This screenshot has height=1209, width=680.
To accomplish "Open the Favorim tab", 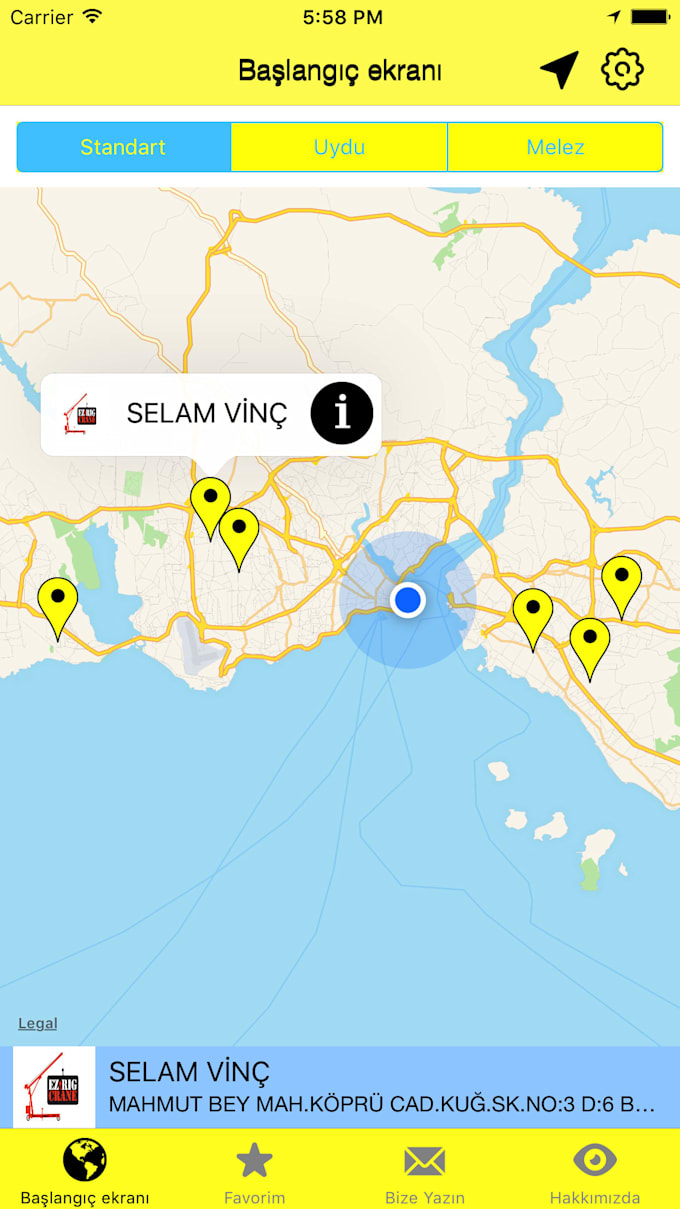I will (254, 1171).
